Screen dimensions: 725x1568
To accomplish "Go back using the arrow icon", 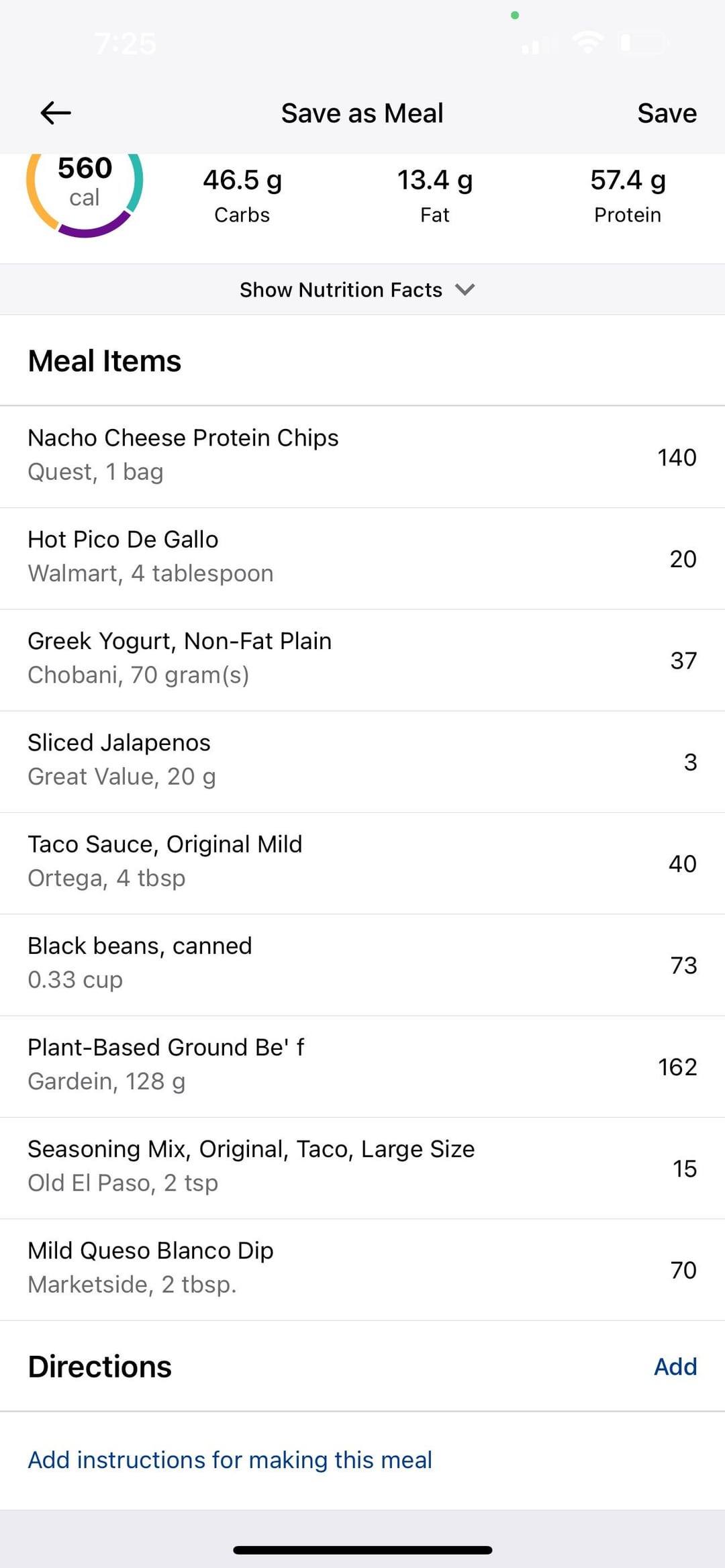I will [56, 113].
